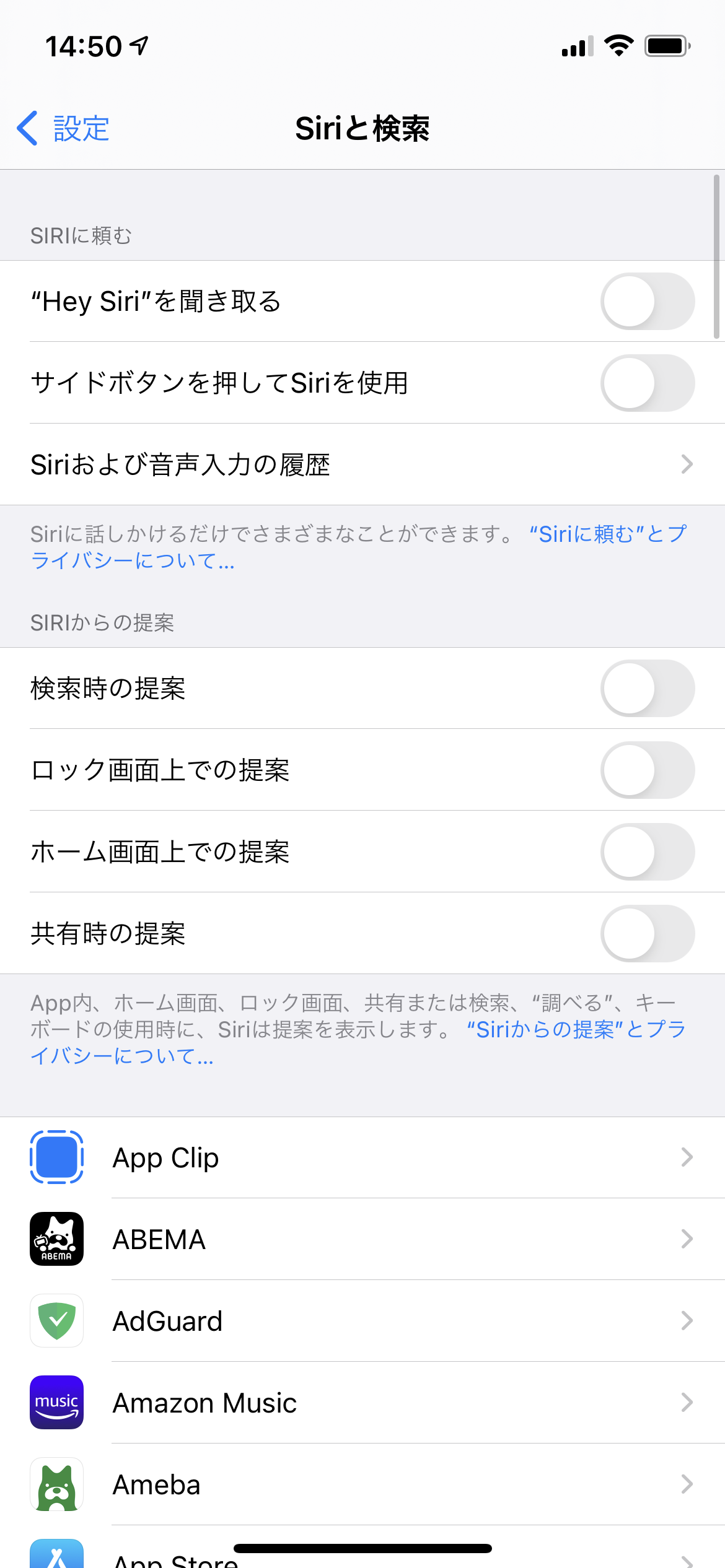Tap the Ameba row
Screen dimensions: 725x1568
(362, 1485)
